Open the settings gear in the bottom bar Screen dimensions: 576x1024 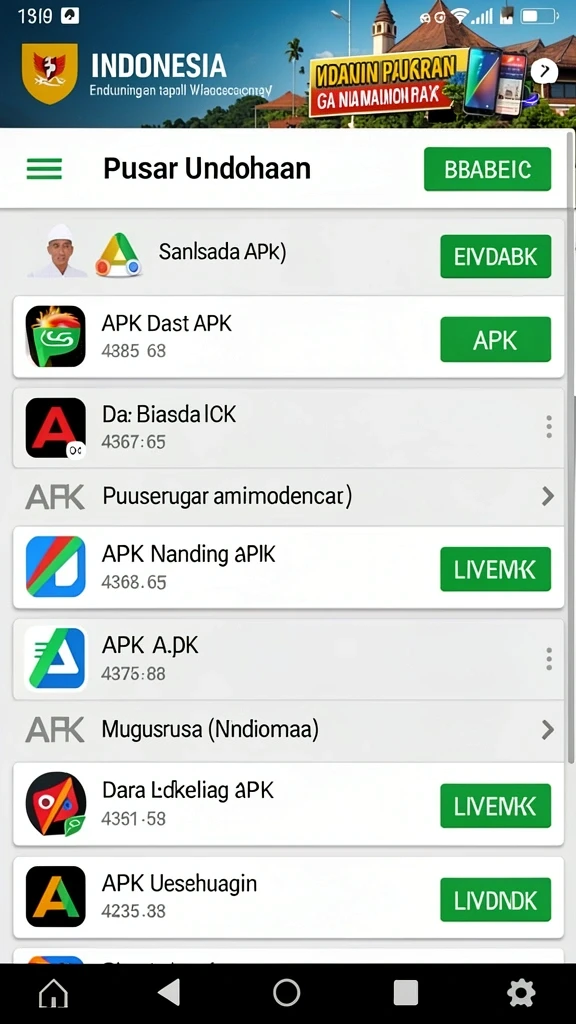pos(521,993)
